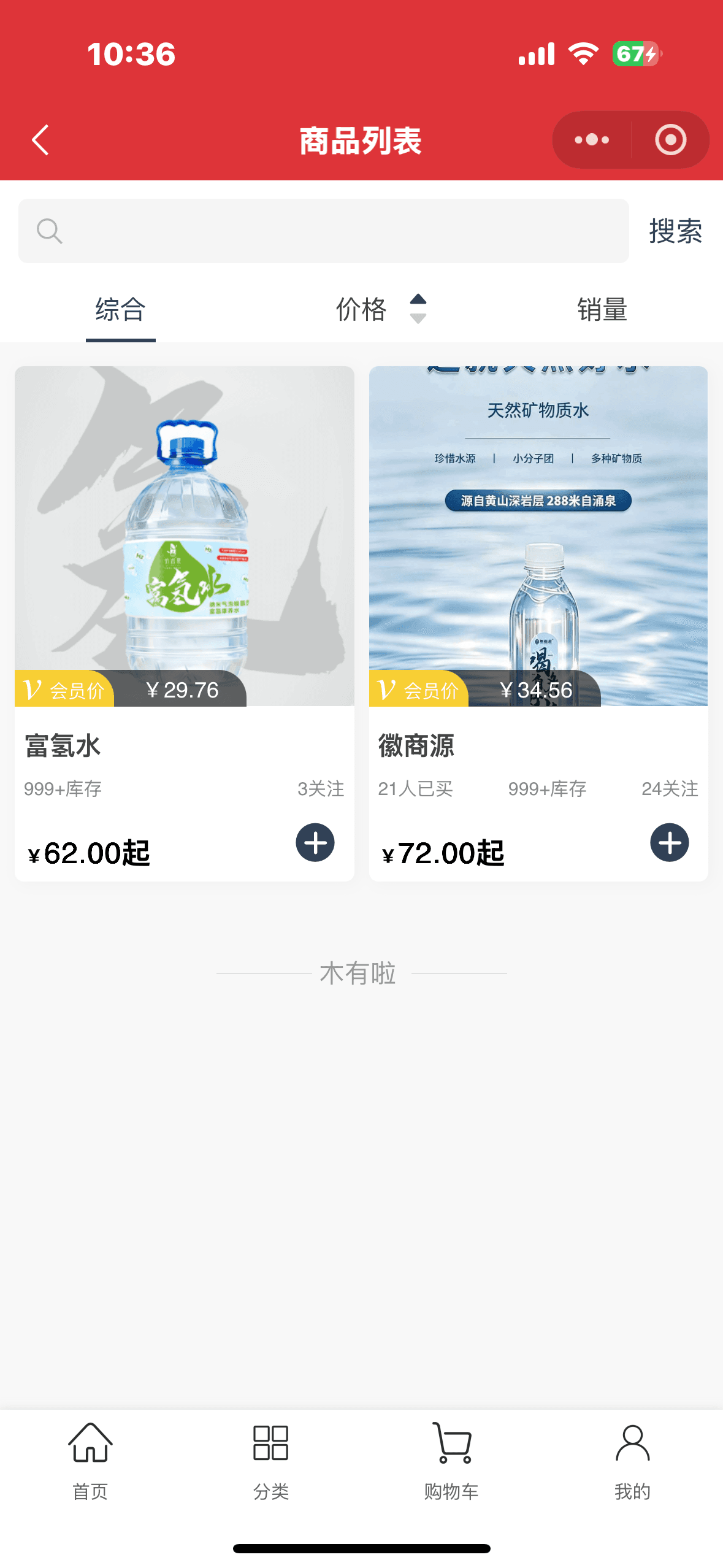The width and height of the screenshot is (723, 1568).
Task: Switch to the 首页 tab
Action: [90, 1461]
